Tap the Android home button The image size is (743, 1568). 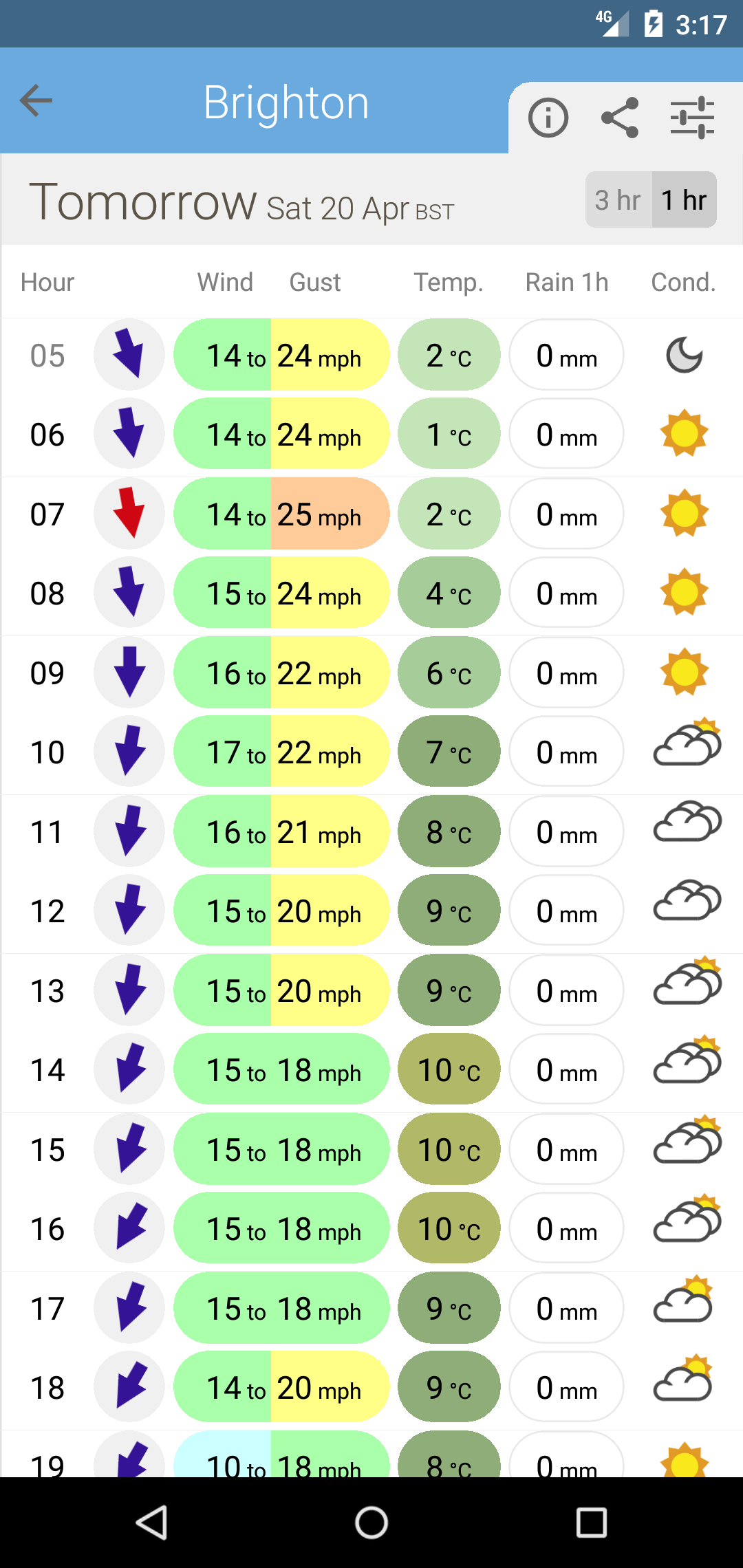[x=371, y=1523]
